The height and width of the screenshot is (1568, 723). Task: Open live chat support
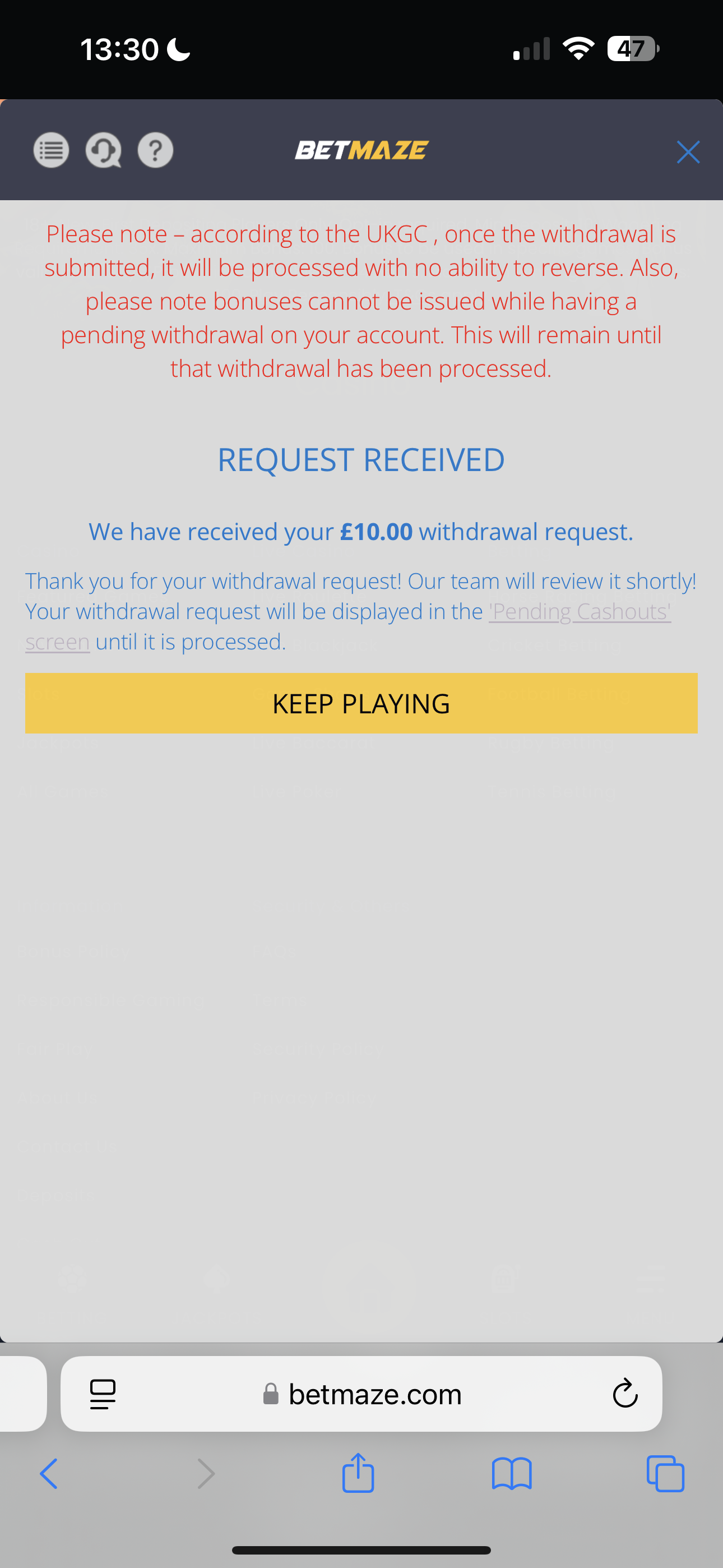click(x=103, y=150)
